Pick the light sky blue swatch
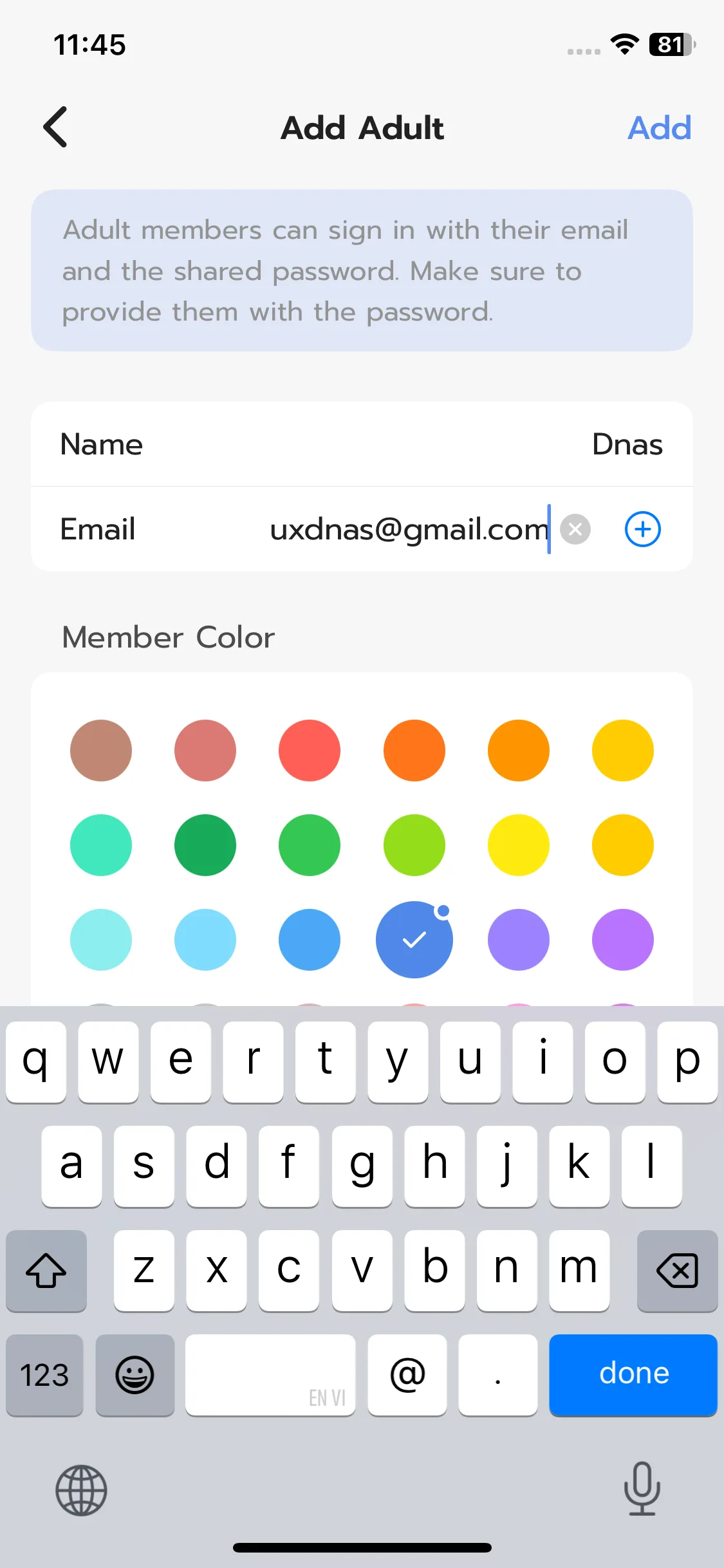Image resolution: width=724 pixels, height=1568 pixels. [205, 940]
